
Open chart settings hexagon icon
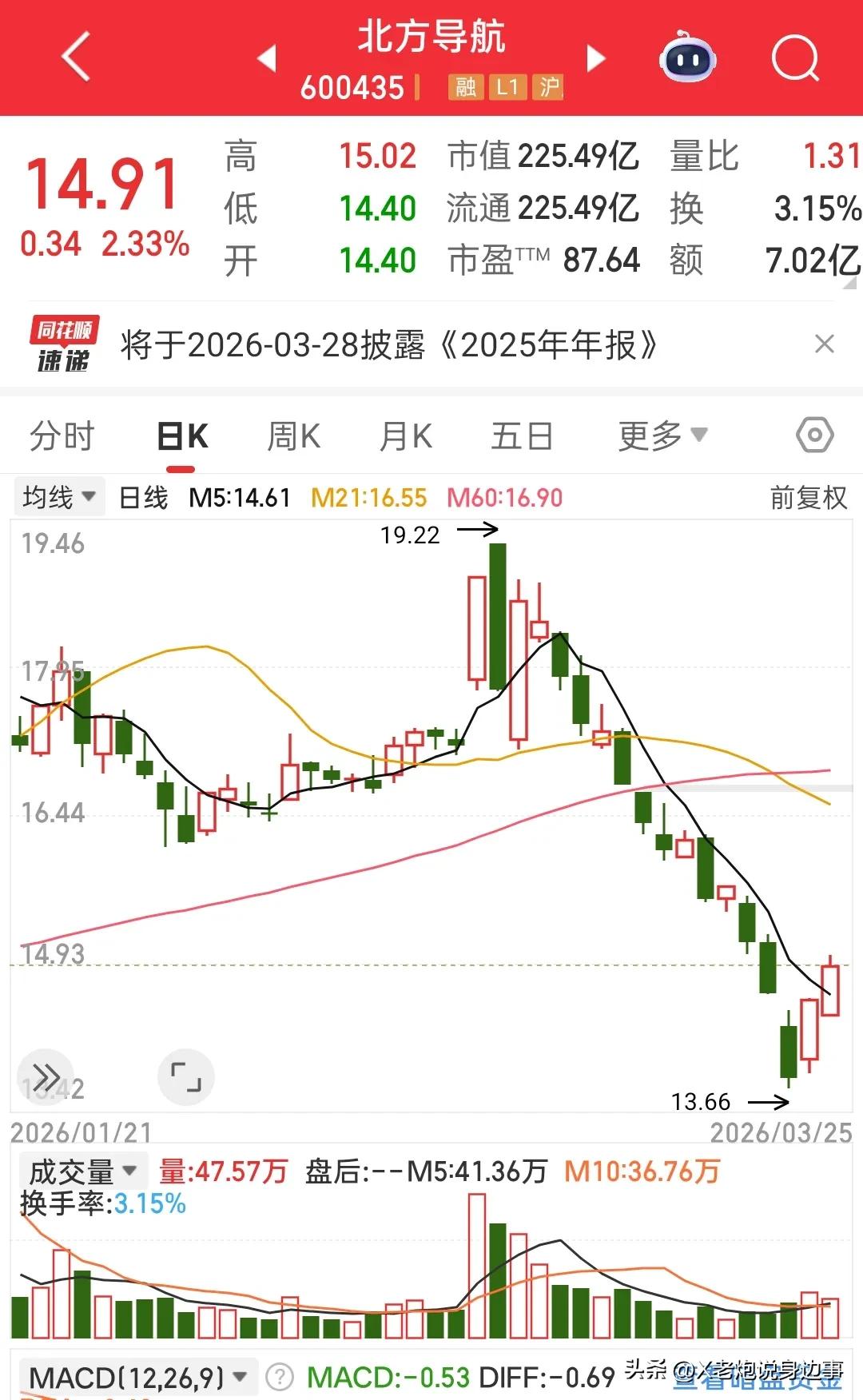pyautogui.click(x=814, y=436)
